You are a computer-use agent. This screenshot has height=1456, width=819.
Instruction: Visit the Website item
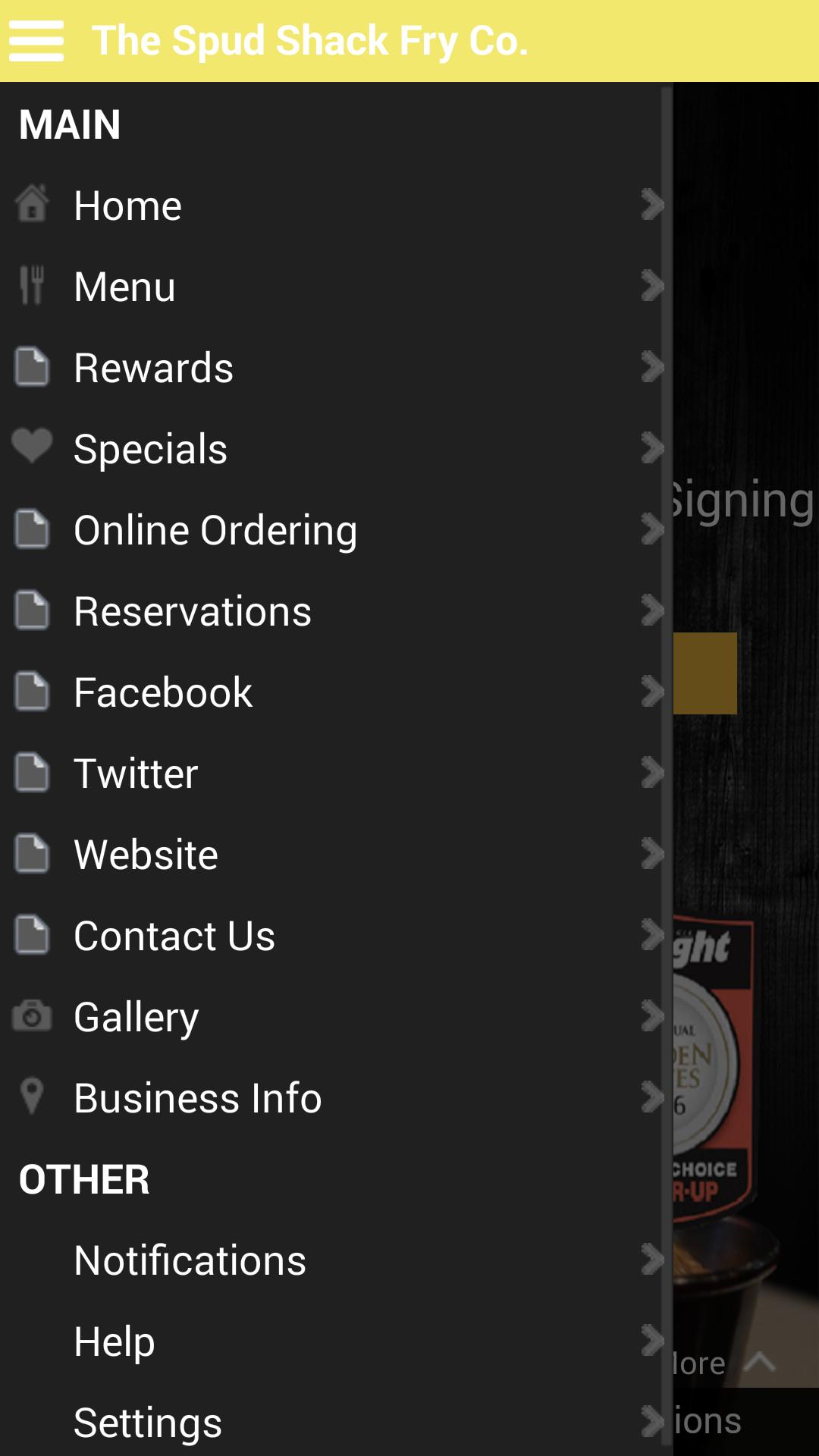(x=334, y=855)
